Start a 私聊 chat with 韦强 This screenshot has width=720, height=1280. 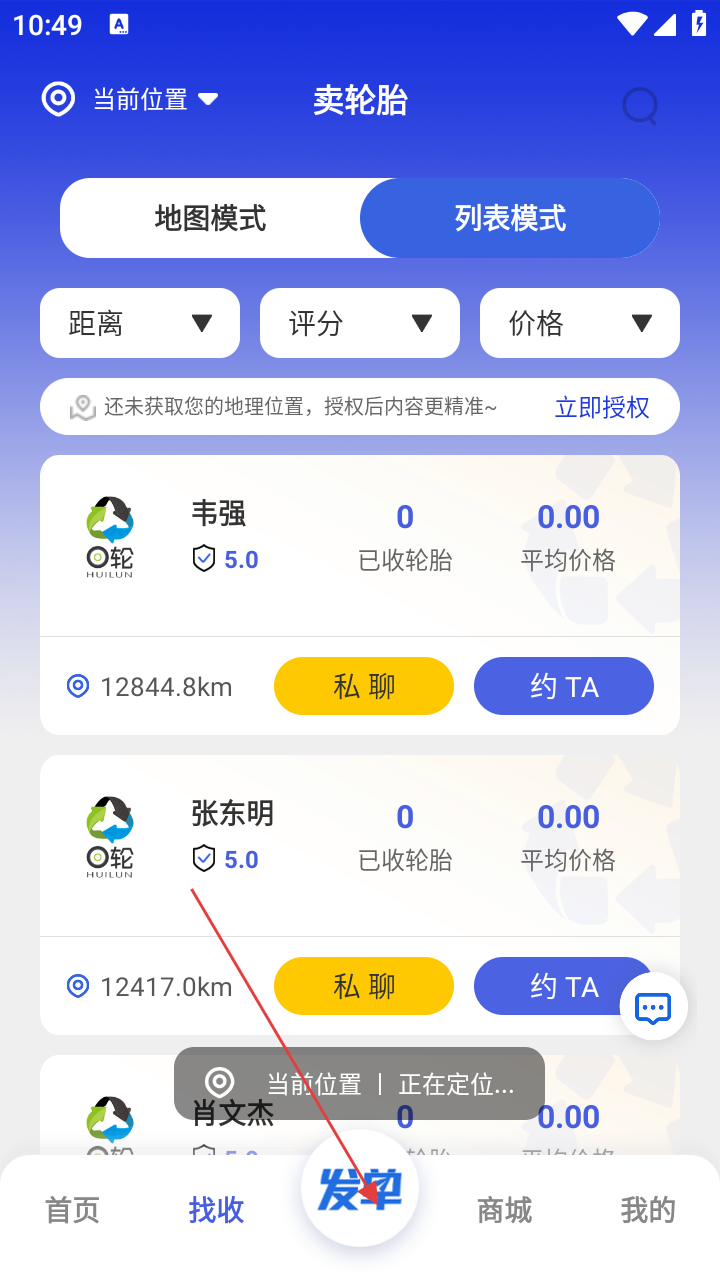(x=364, y=686)
